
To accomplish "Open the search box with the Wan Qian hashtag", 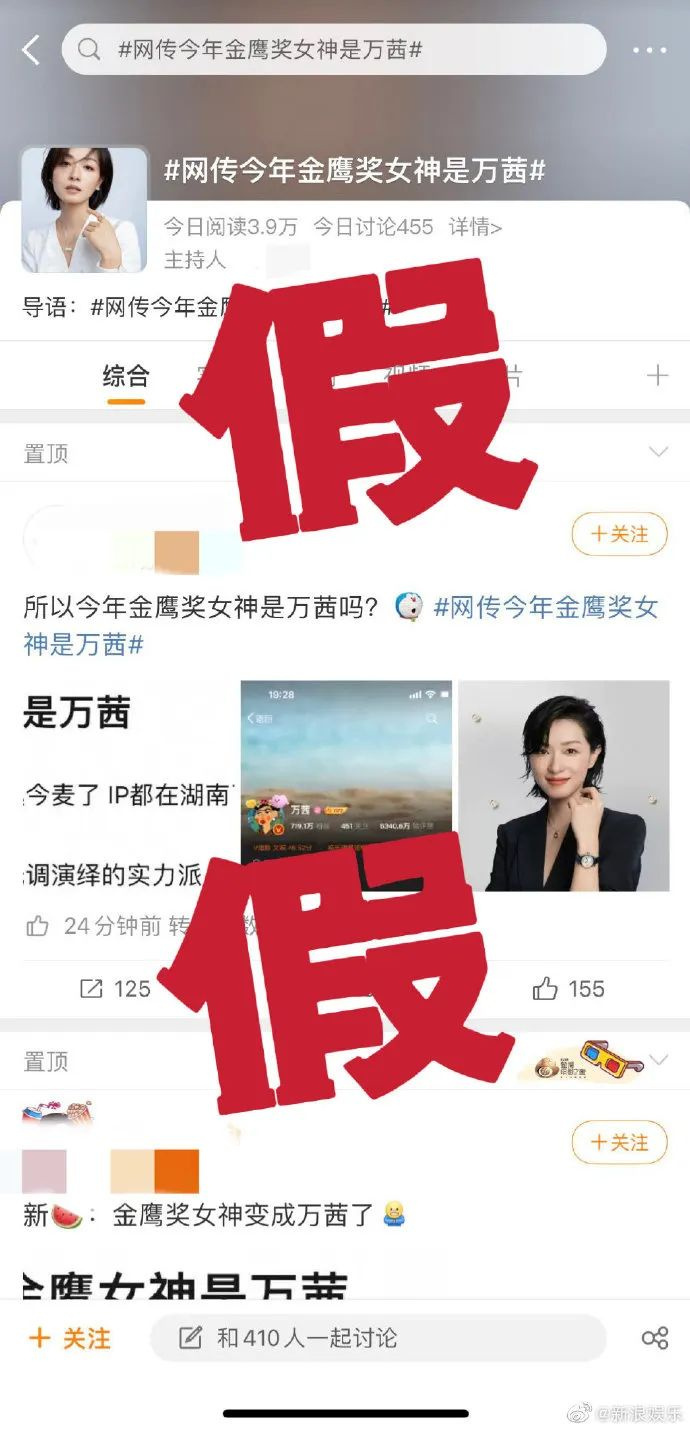I will (x=333, y=50).
